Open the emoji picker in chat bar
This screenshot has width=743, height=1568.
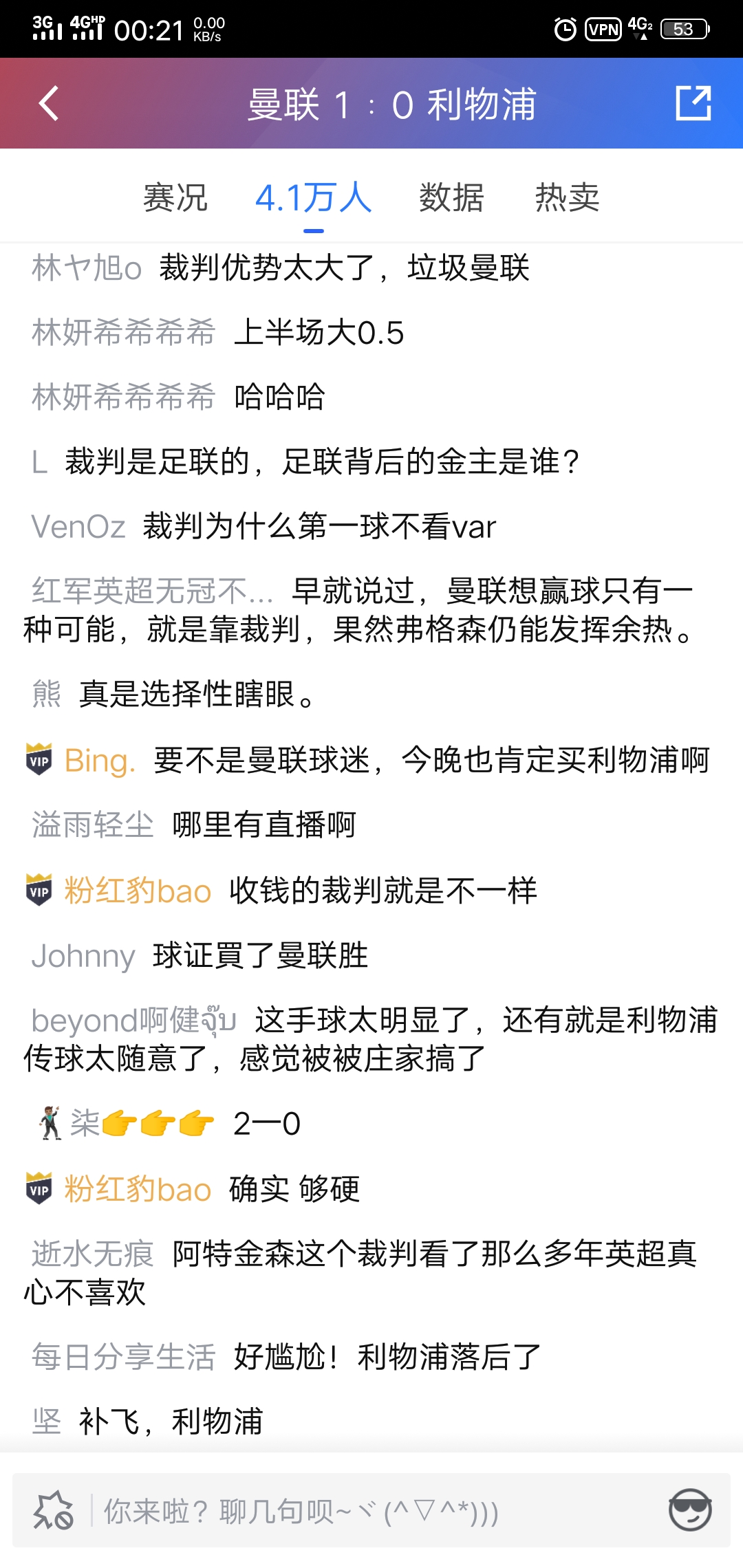pos(690,1510)
